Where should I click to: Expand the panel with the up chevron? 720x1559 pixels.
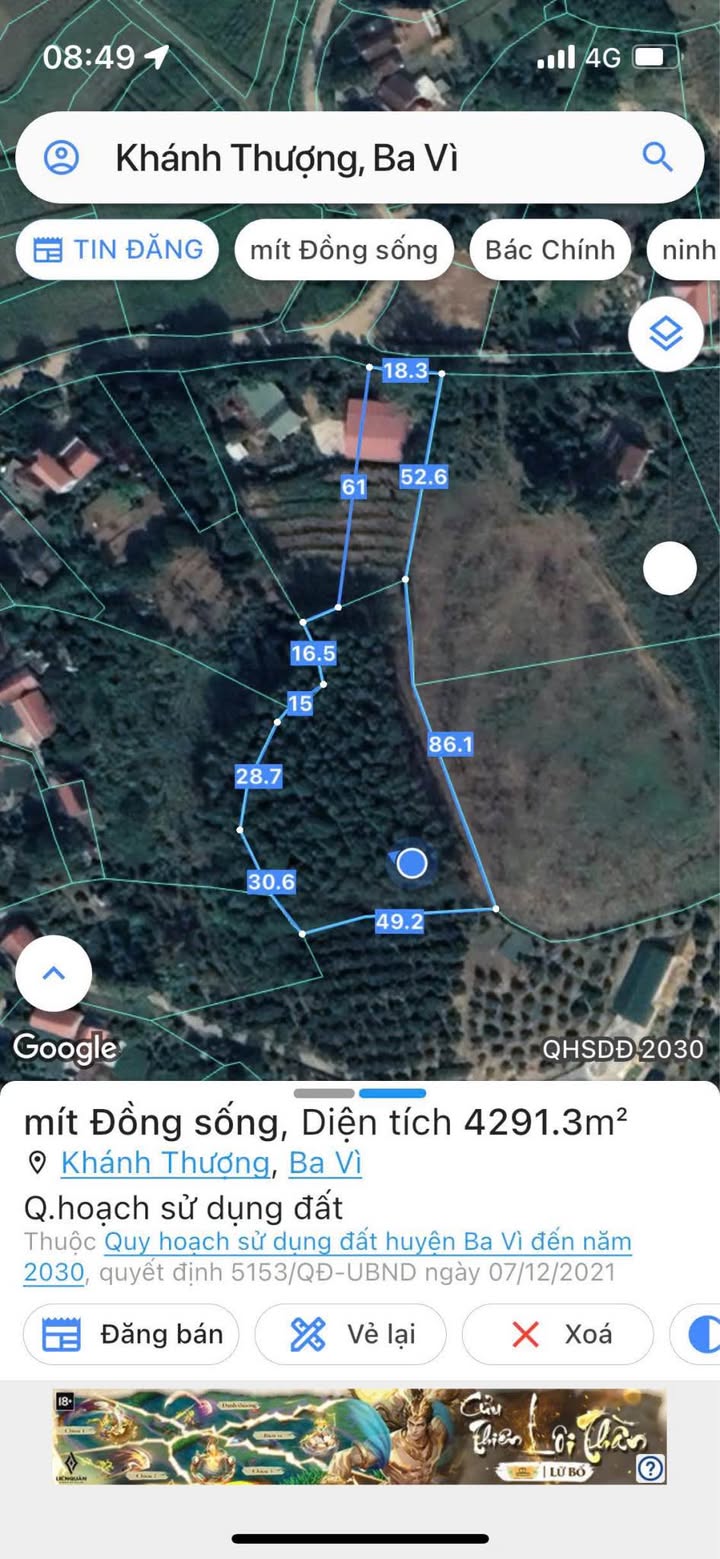(x=54, y=973)
